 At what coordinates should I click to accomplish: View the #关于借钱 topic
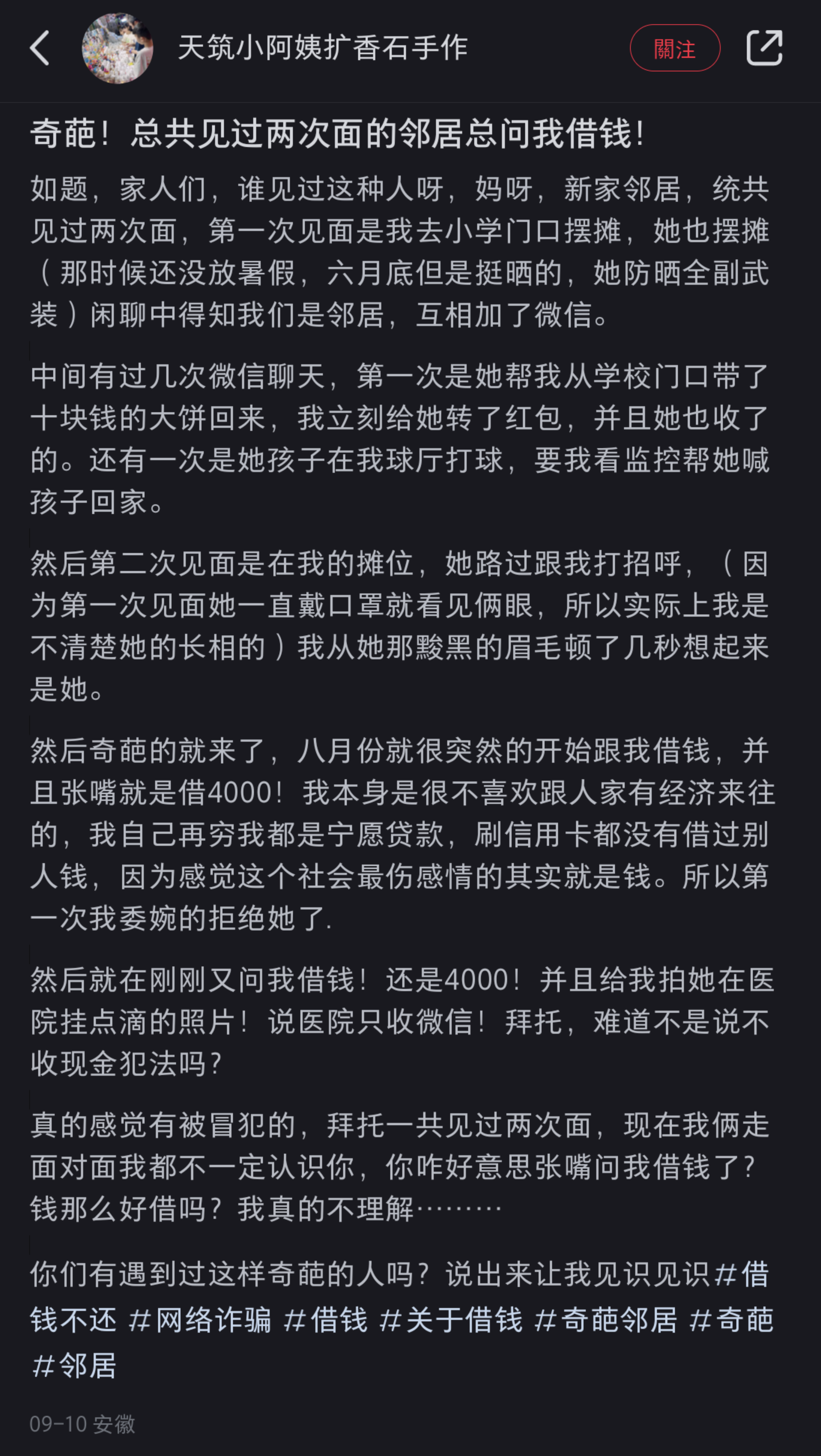click(450, 1320)
